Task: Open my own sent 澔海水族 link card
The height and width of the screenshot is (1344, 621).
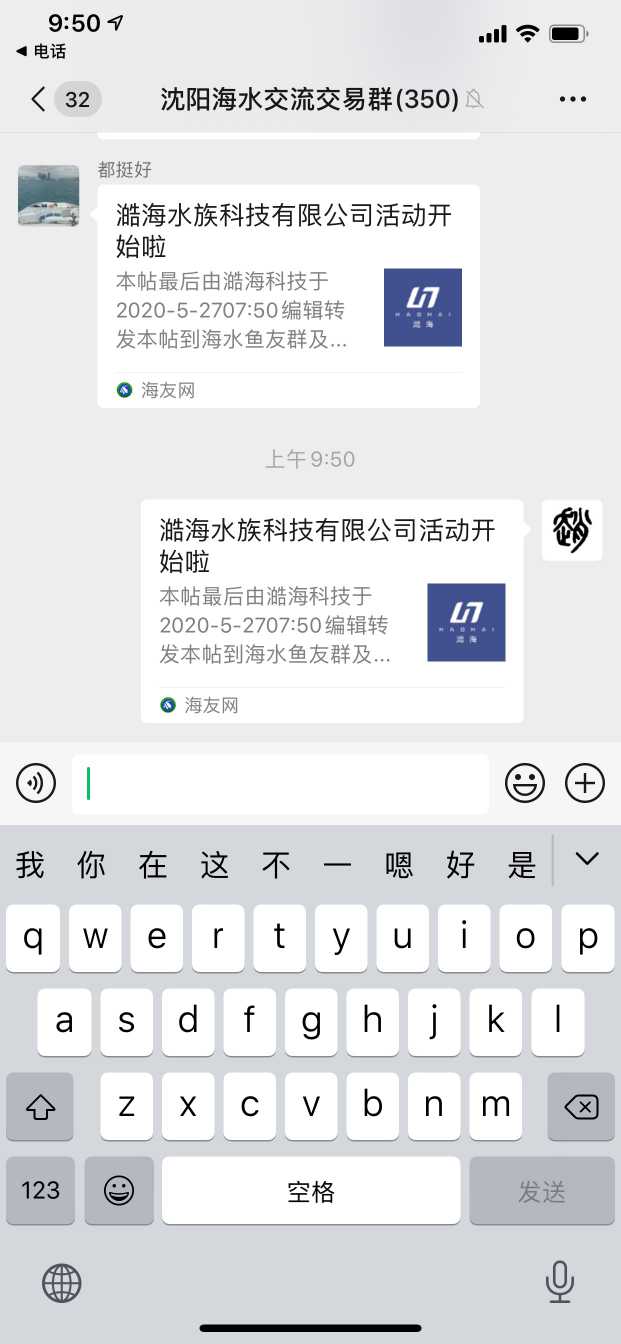Action: pyautogui.click(x=332, y=610)
